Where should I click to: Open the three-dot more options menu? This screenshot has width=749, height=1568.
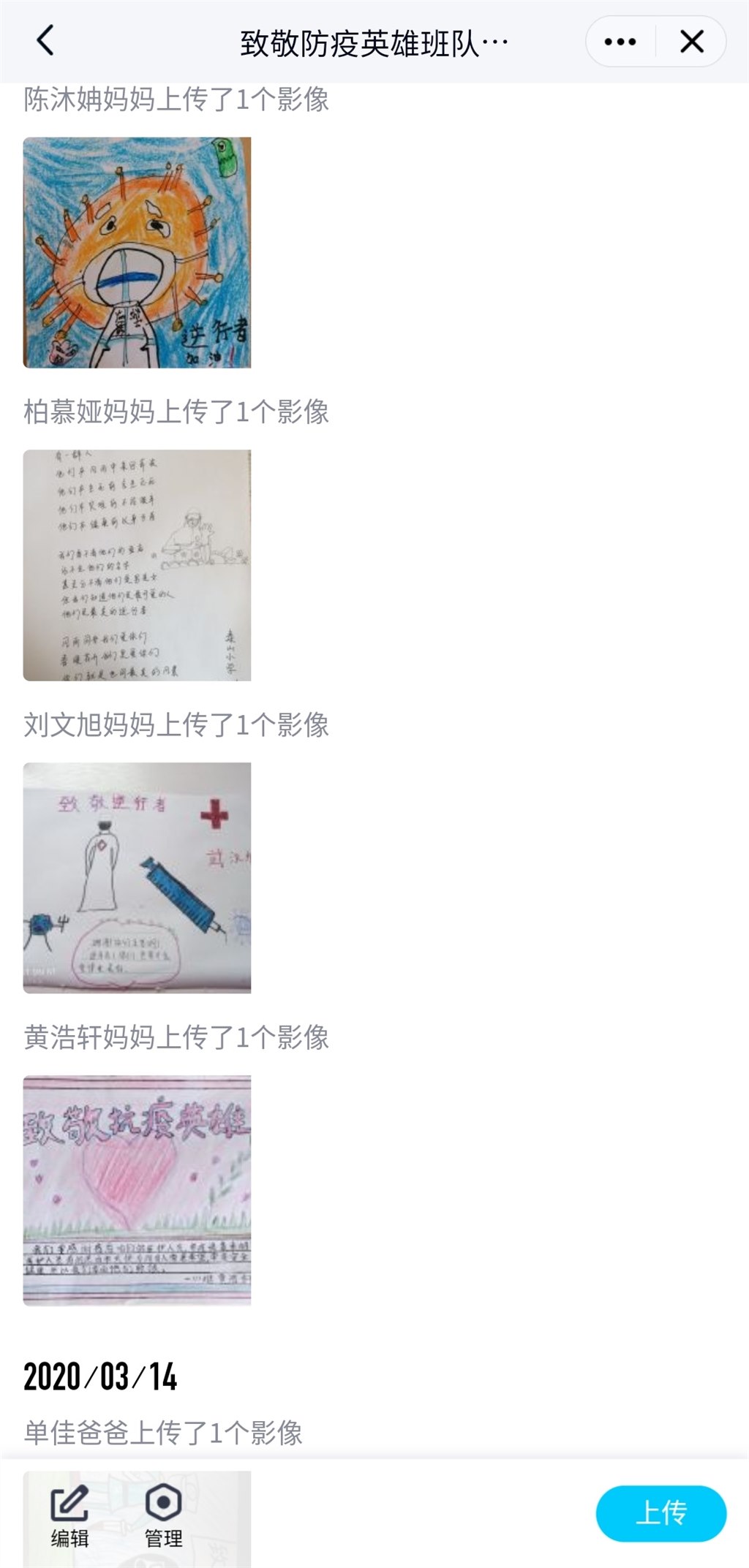[x=620, y=42]
